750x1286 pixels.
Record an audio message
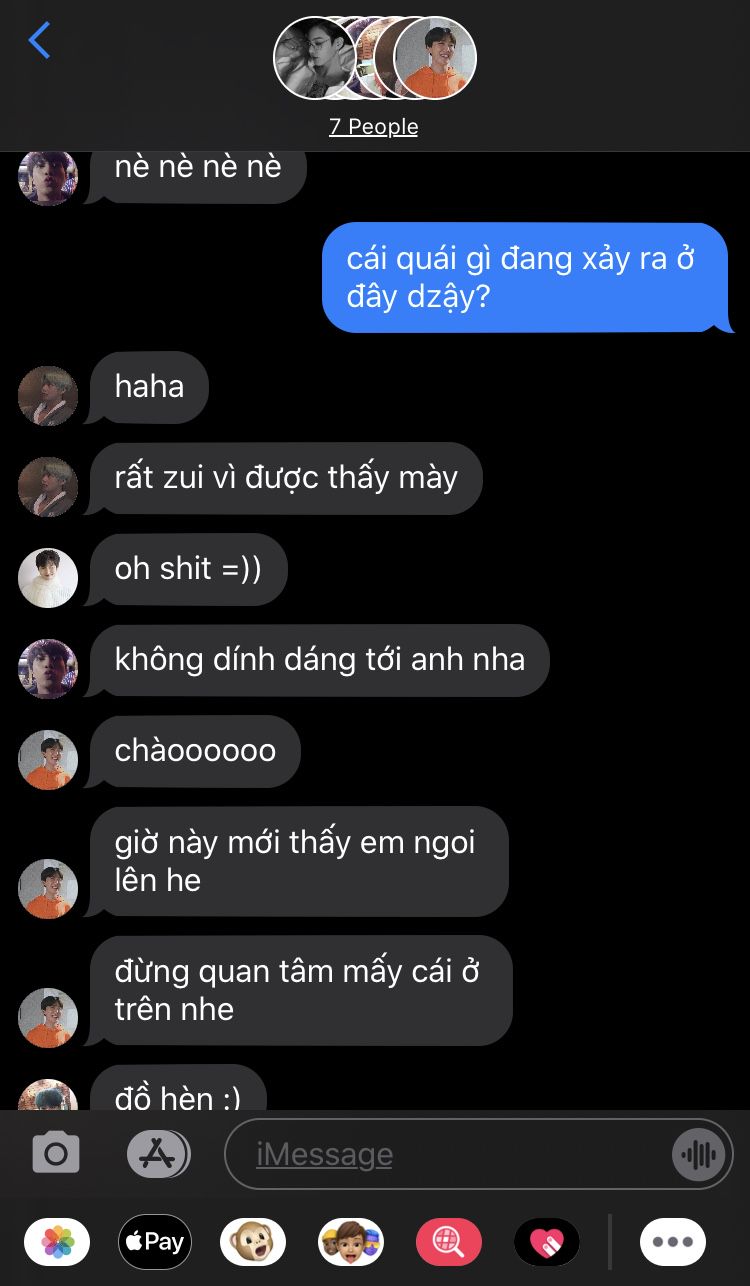[x=698, y=1155]
